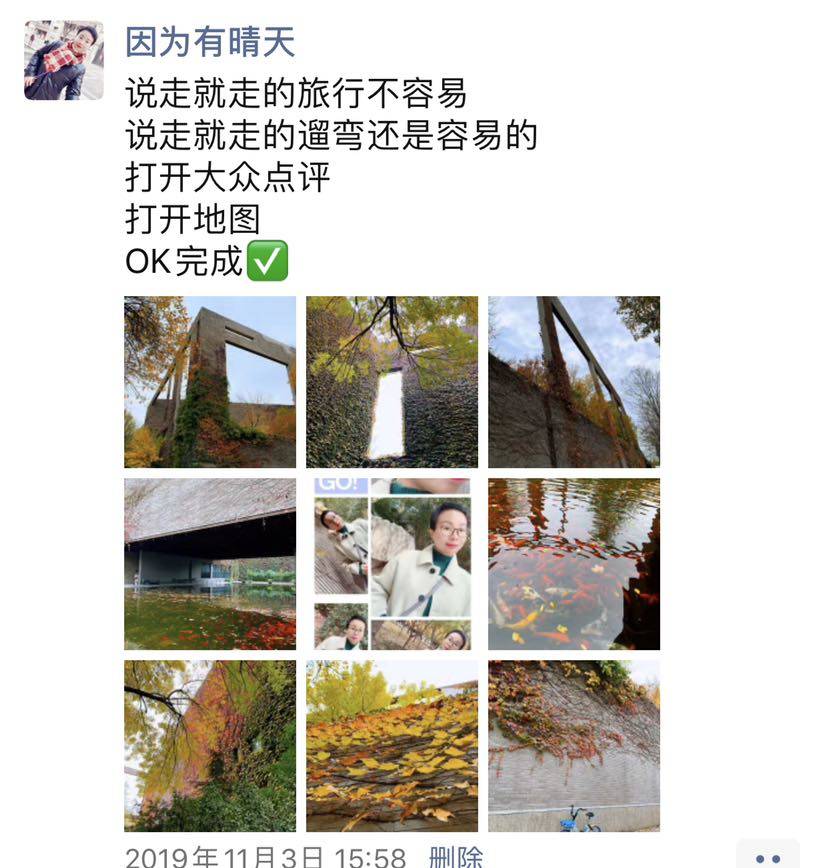Open the poster's profile avatar
The width and height of the screenshot is (828, 868).
[63, 60]
